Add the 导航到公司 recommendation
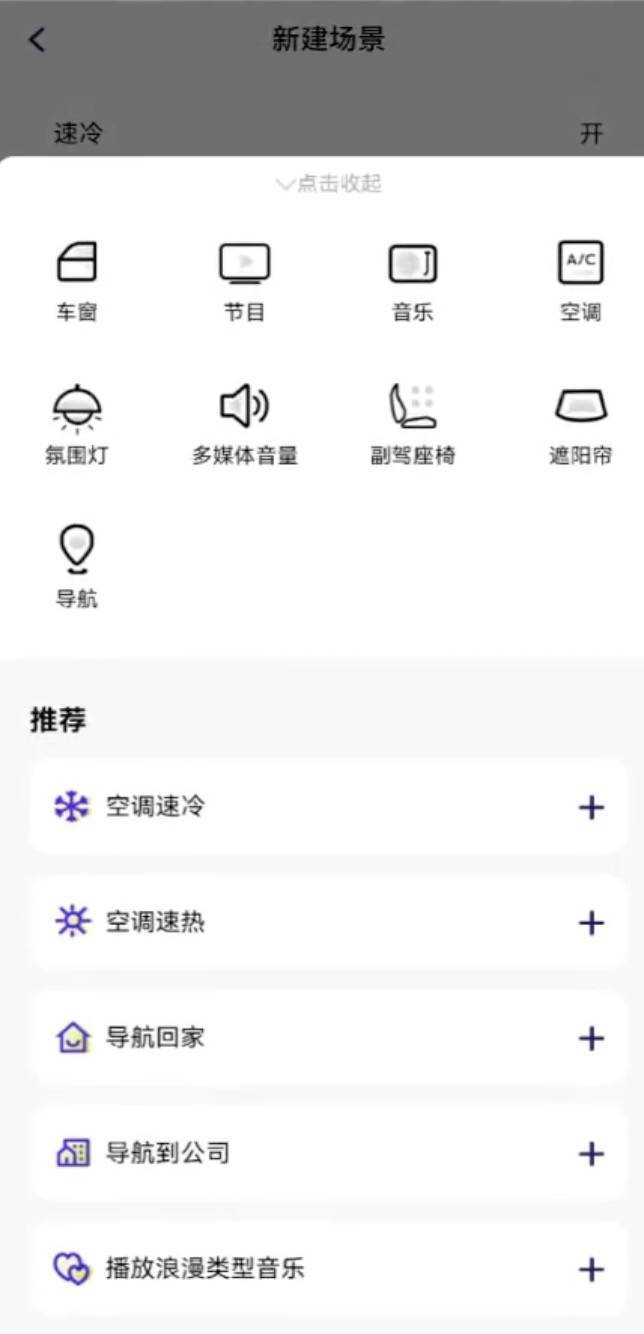Image resolution: width=644 pixels, height=1334 pixels. (x=592, y=1154)
